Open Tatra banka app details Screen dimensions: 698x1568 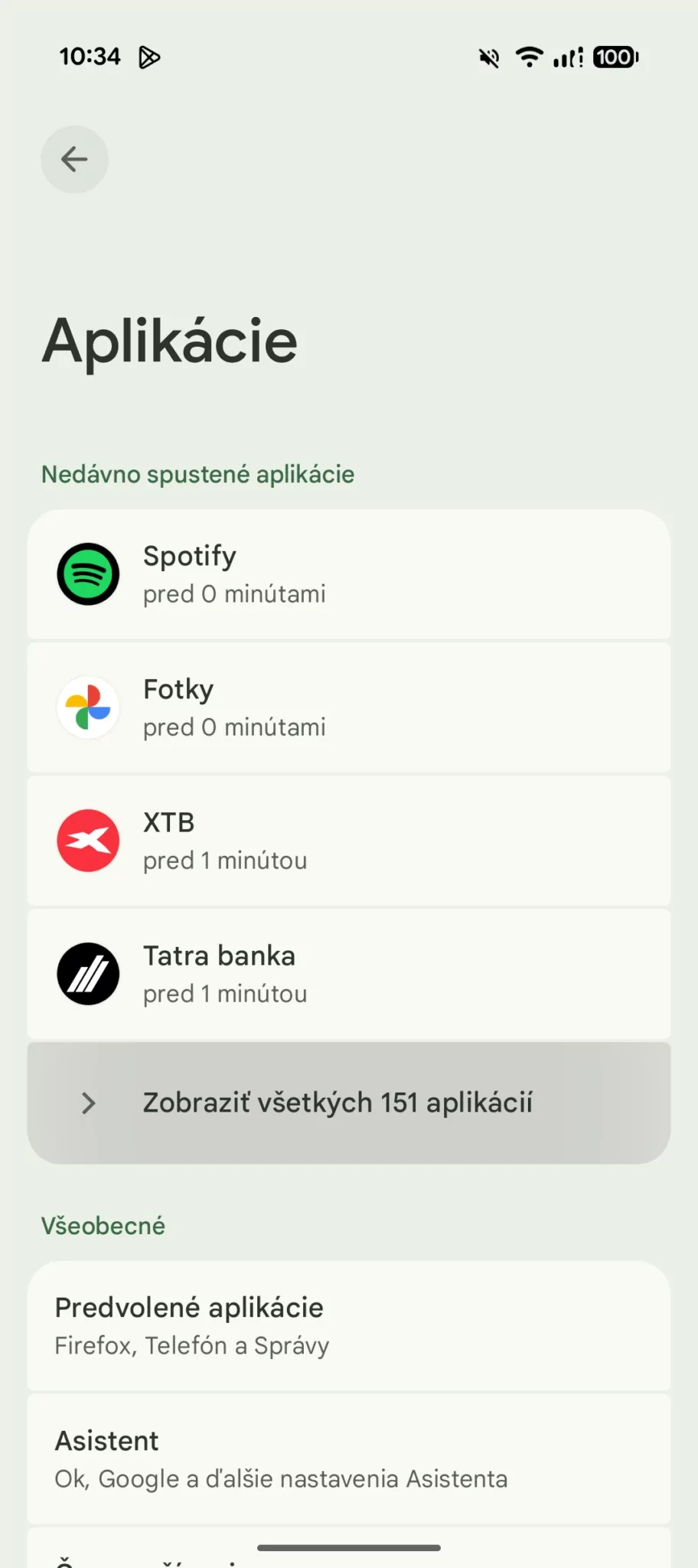click(x=348, y=974)
